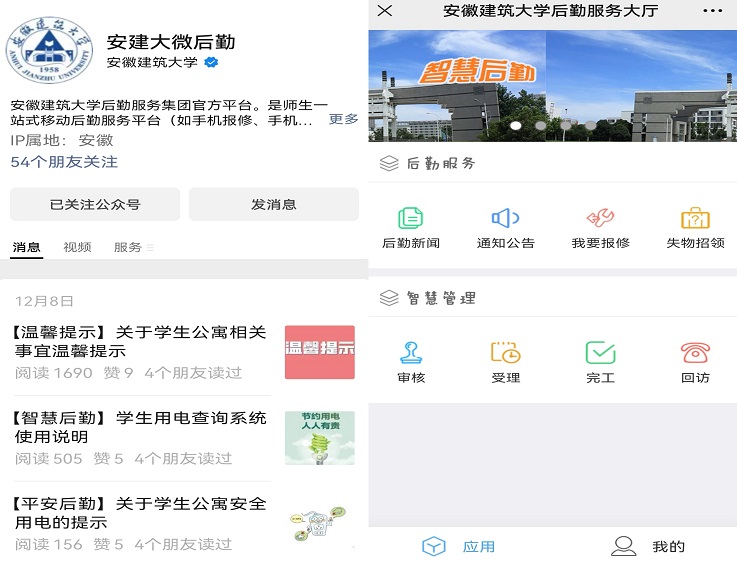Open the 智慧后勤 electricity query system article
737x567 pixels.
pyautogui.click(x=140, y=427)
